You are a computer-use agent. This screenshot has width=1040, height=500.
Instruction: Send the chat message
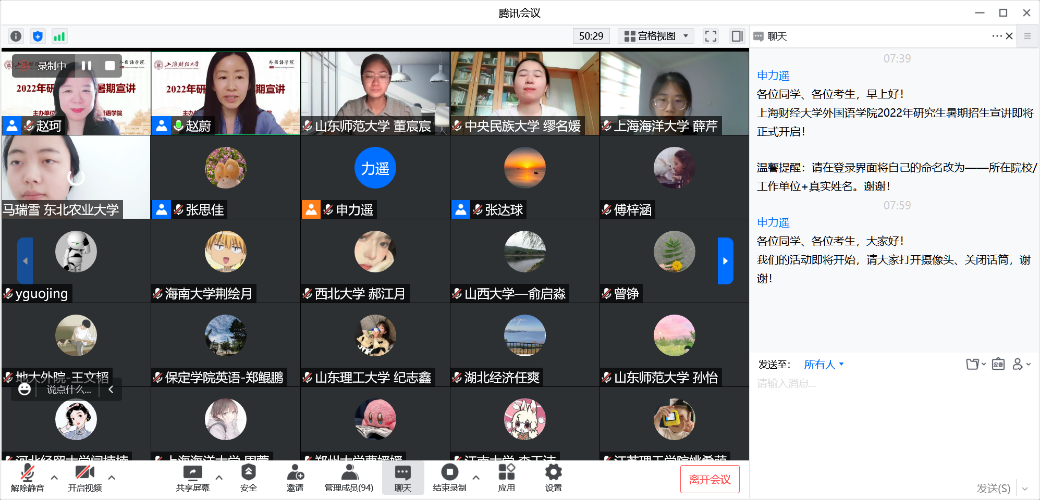click(993, 488)
